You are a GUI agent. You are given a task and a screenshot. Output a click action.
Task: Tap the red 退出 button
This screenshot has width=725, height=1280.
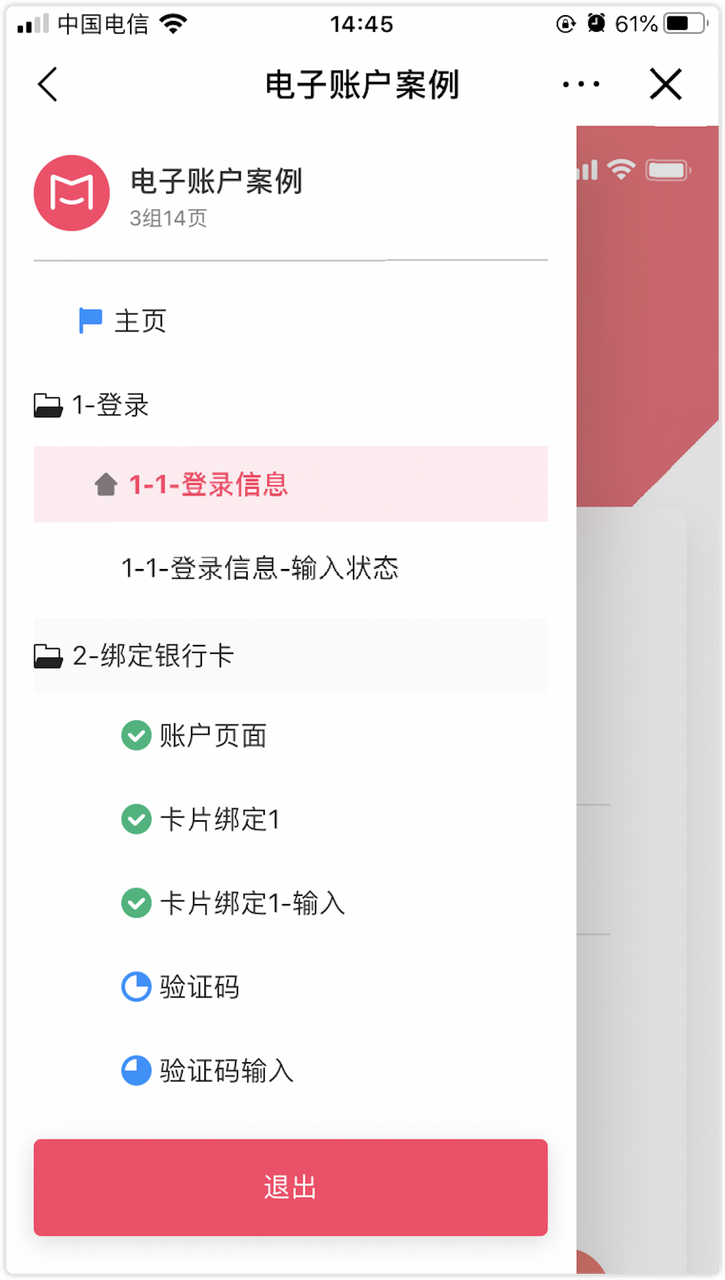click(290, 1188)
